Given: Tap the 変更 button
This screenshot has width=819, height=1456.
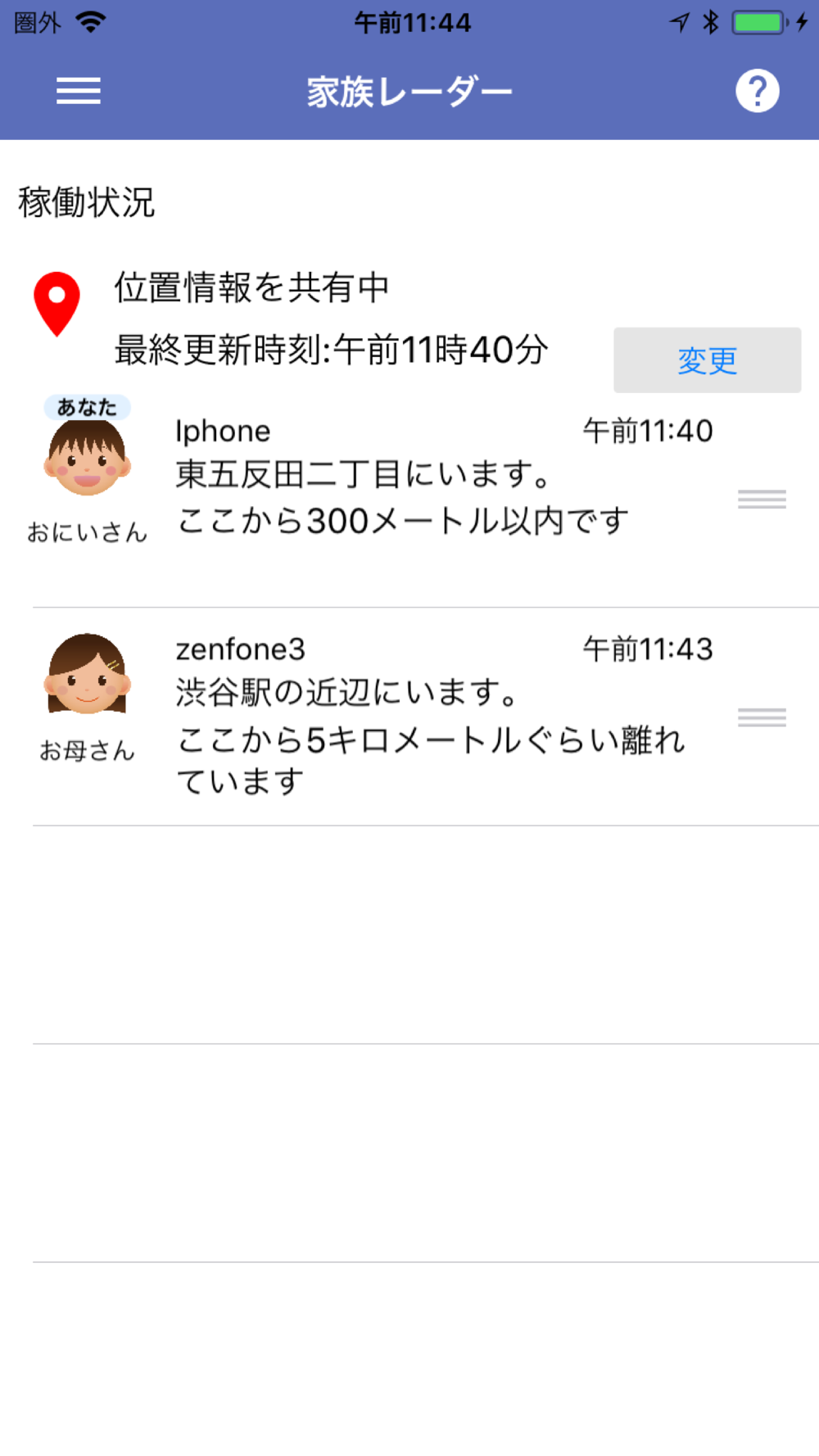Looking at the screenshot, I should click(x=707, y=360).
